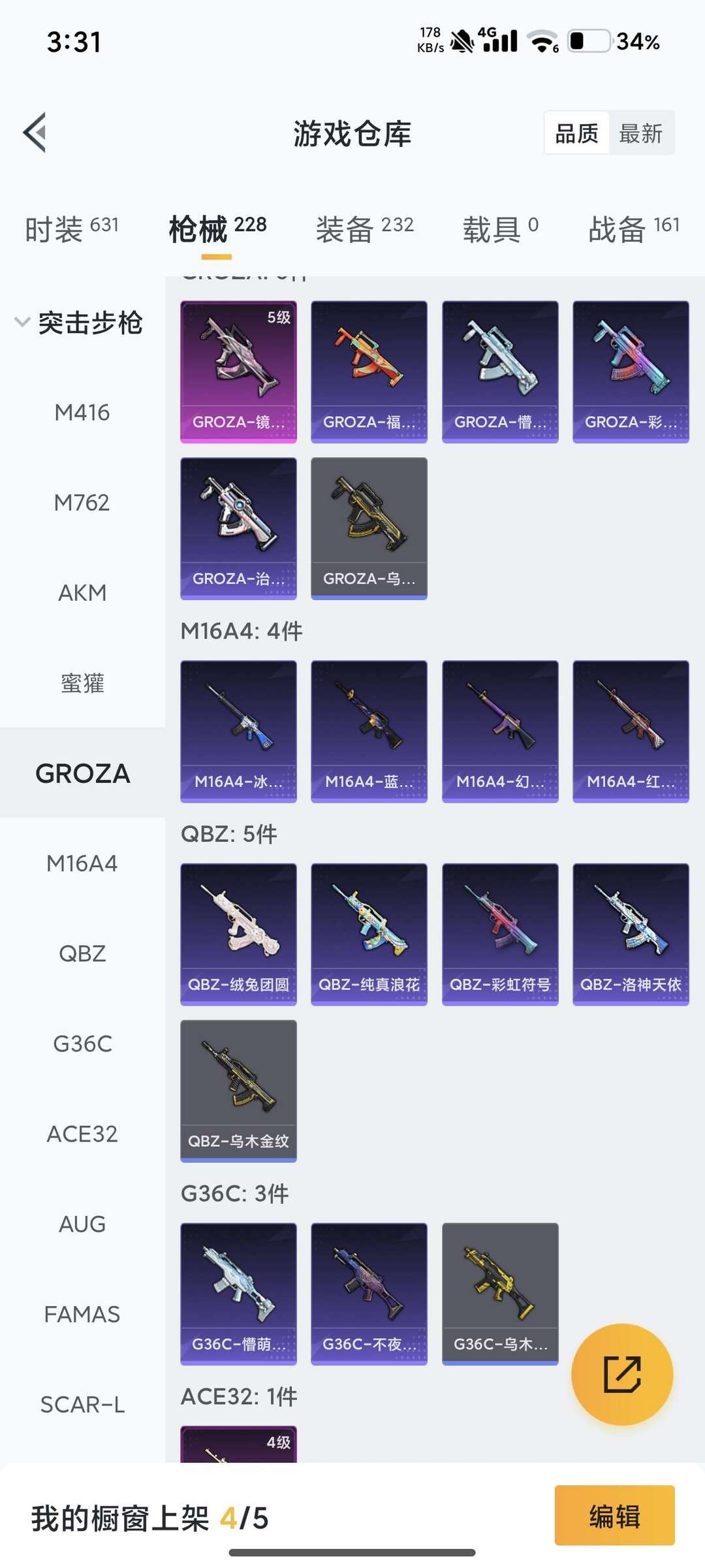View the QBZ-乌木金纹 skin
The width and height of the screenshot is (705, 1568).
238,1091
